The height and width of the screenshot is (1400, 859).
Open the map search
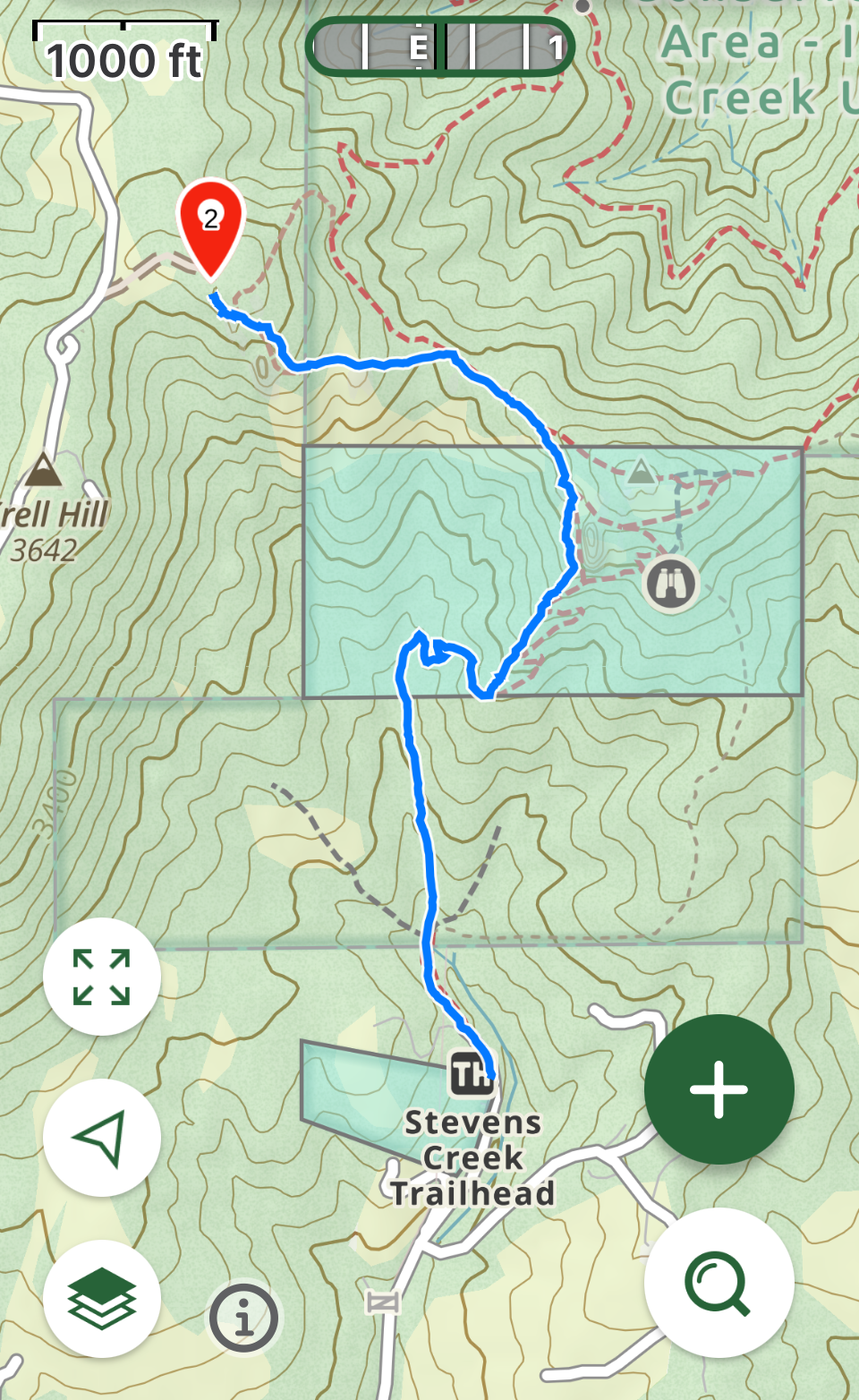pyautogui.click(x=719, y=1283)
